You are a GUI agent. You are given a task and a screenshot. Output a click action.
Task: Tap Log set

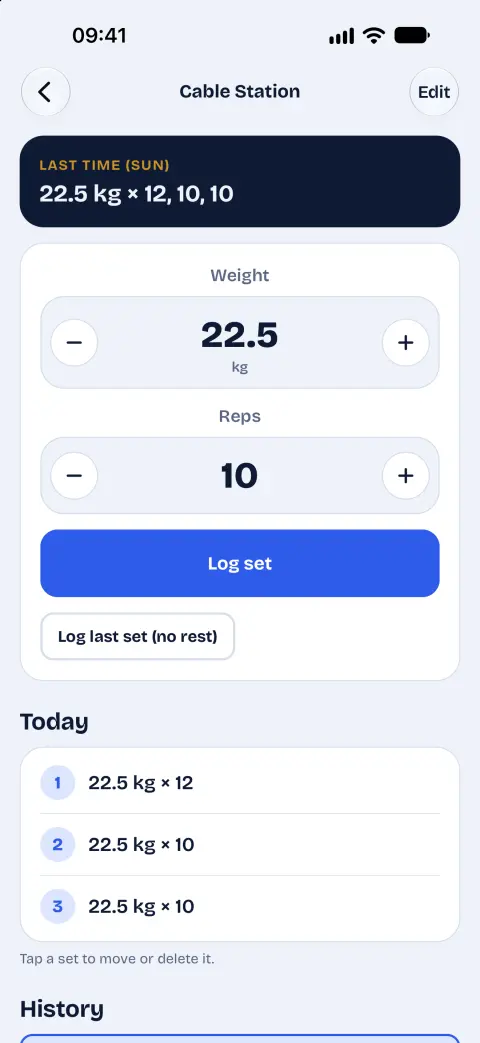pyautogui.click(x=240, y=563)
